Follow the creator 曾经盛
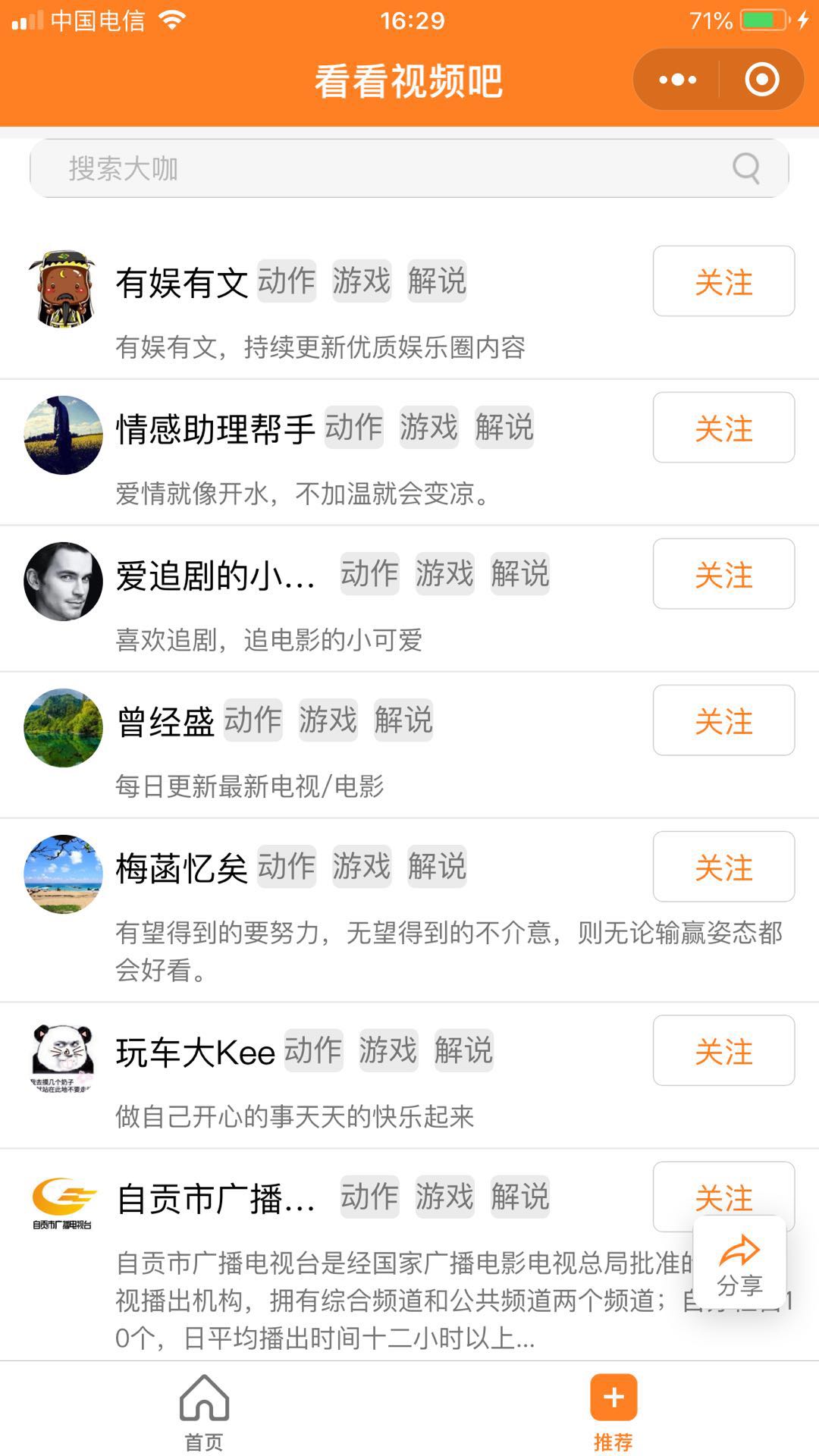This screenshot has height=1456, width=819. click(x=723, y=720)
